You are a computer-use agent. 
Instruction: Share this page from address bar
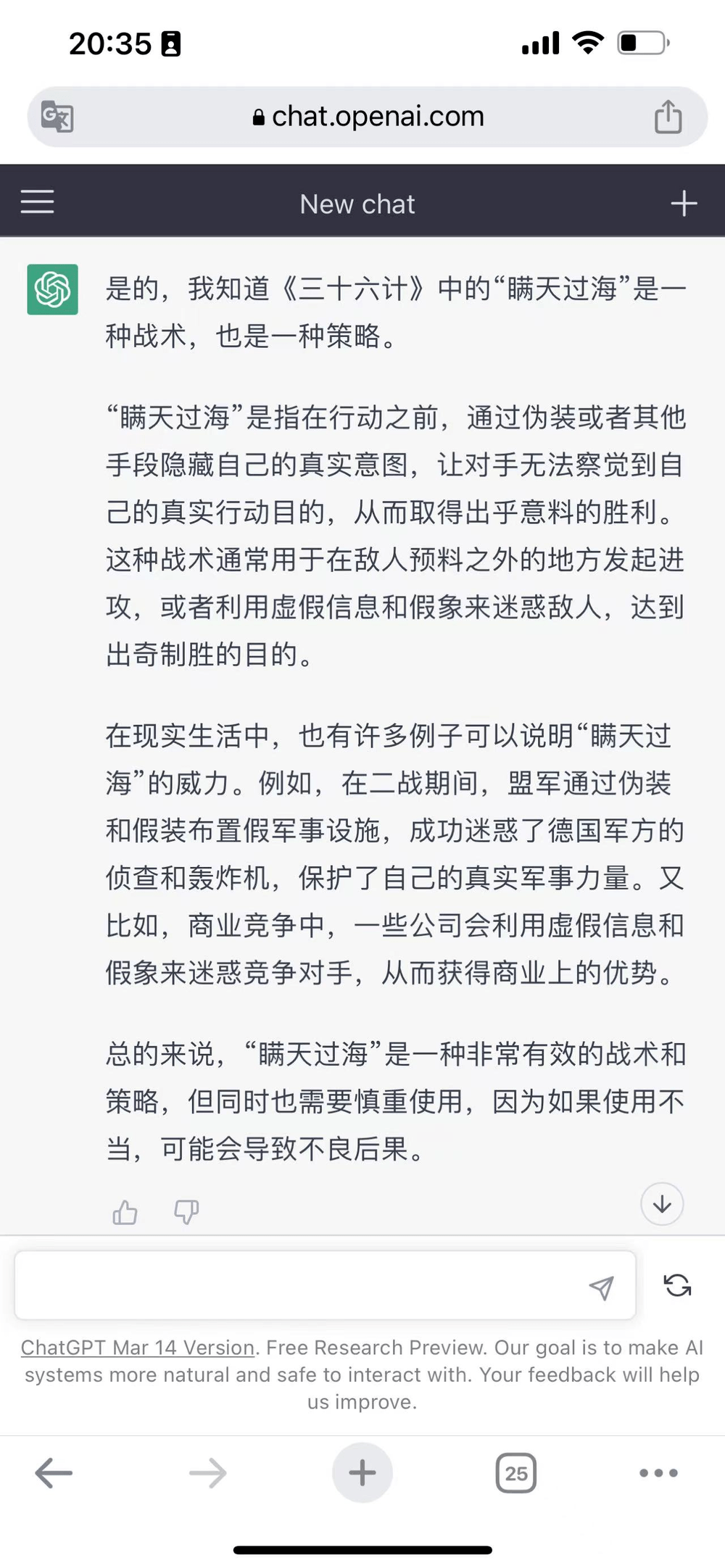click(x=668, y=117)
